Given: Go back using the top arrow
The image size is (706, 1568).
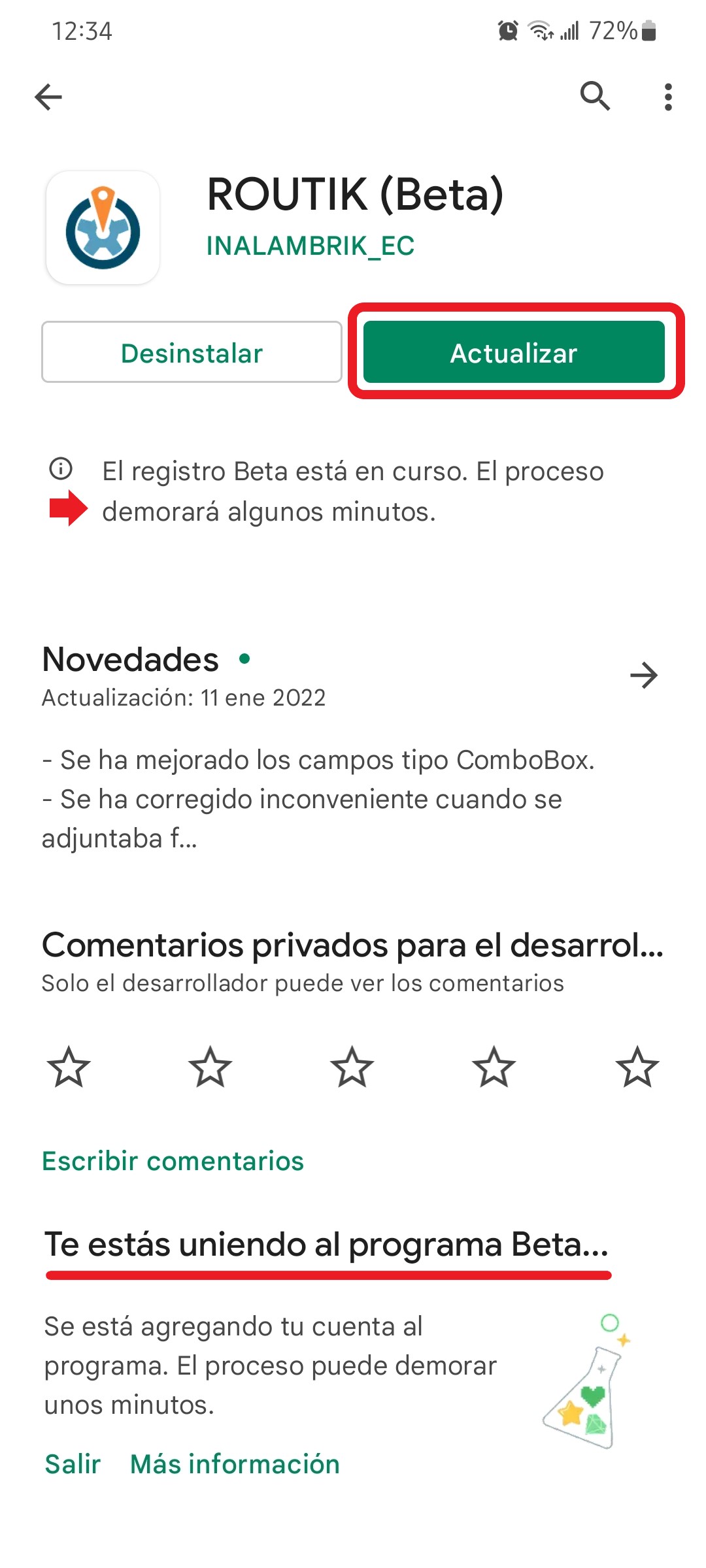Looking at the screenshot, I should (48, 97).
